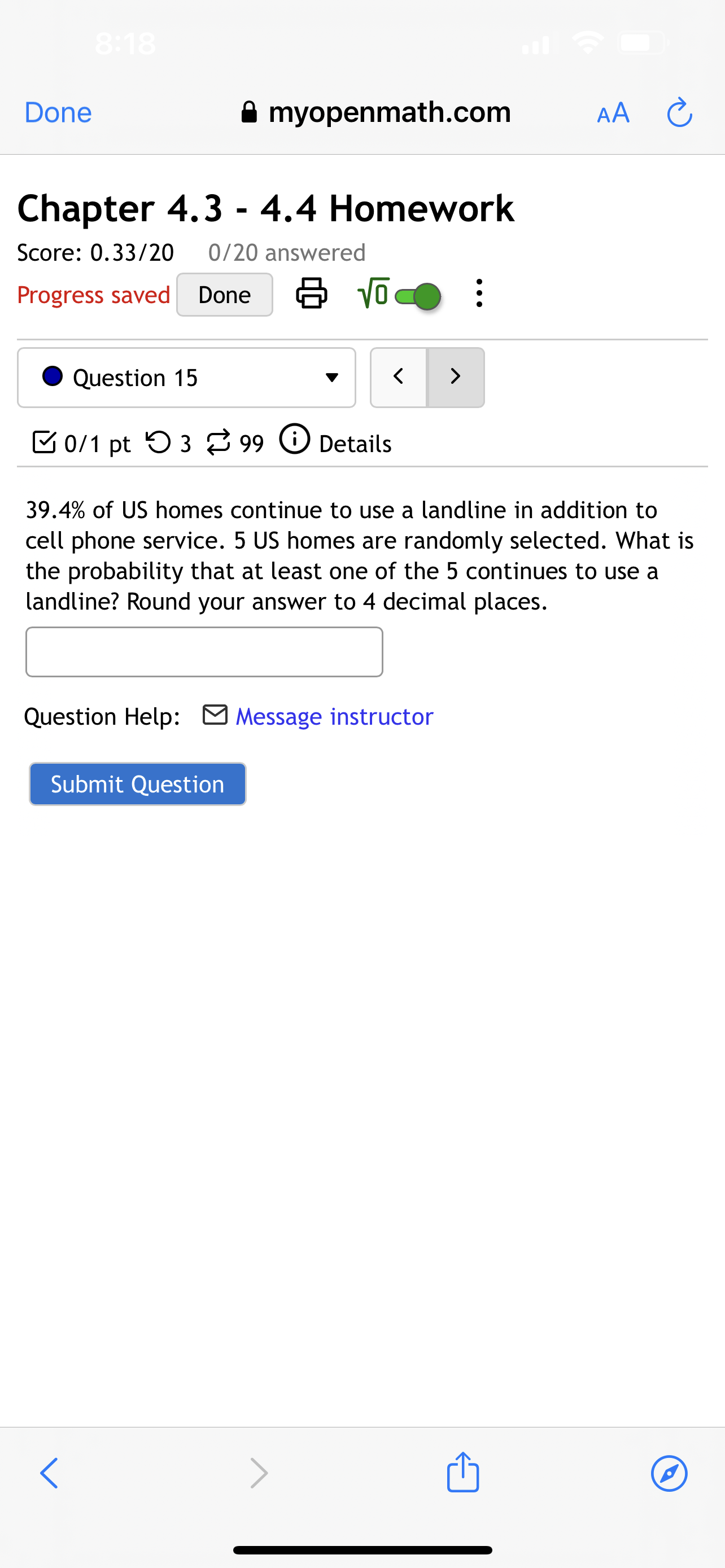Click the regenerate icon showing 99
725x1568 pixels.
point(219,441)
